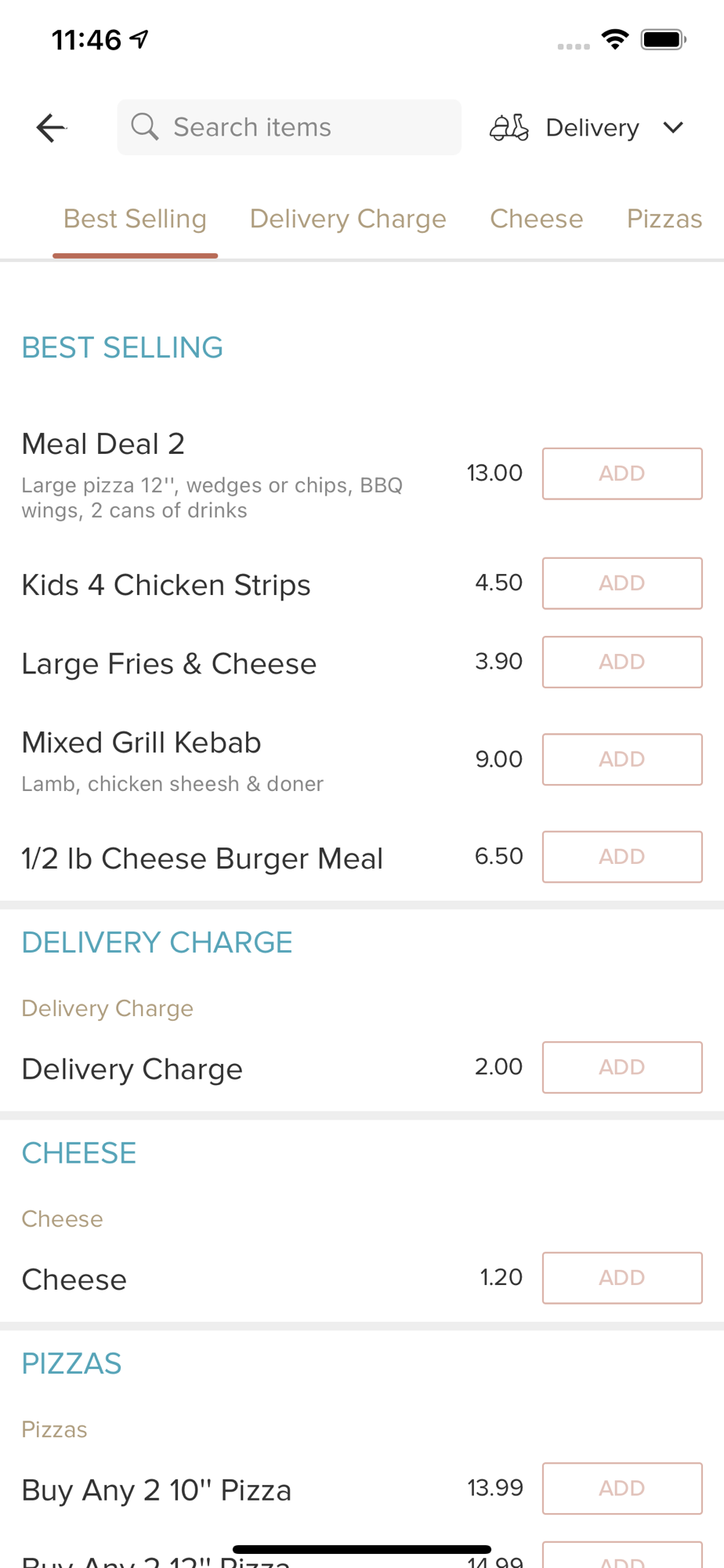Viewport: 724px width, 1568px height.
Task: Add Kids 4 Chicken Strips
Action: [x=622, y=583]
